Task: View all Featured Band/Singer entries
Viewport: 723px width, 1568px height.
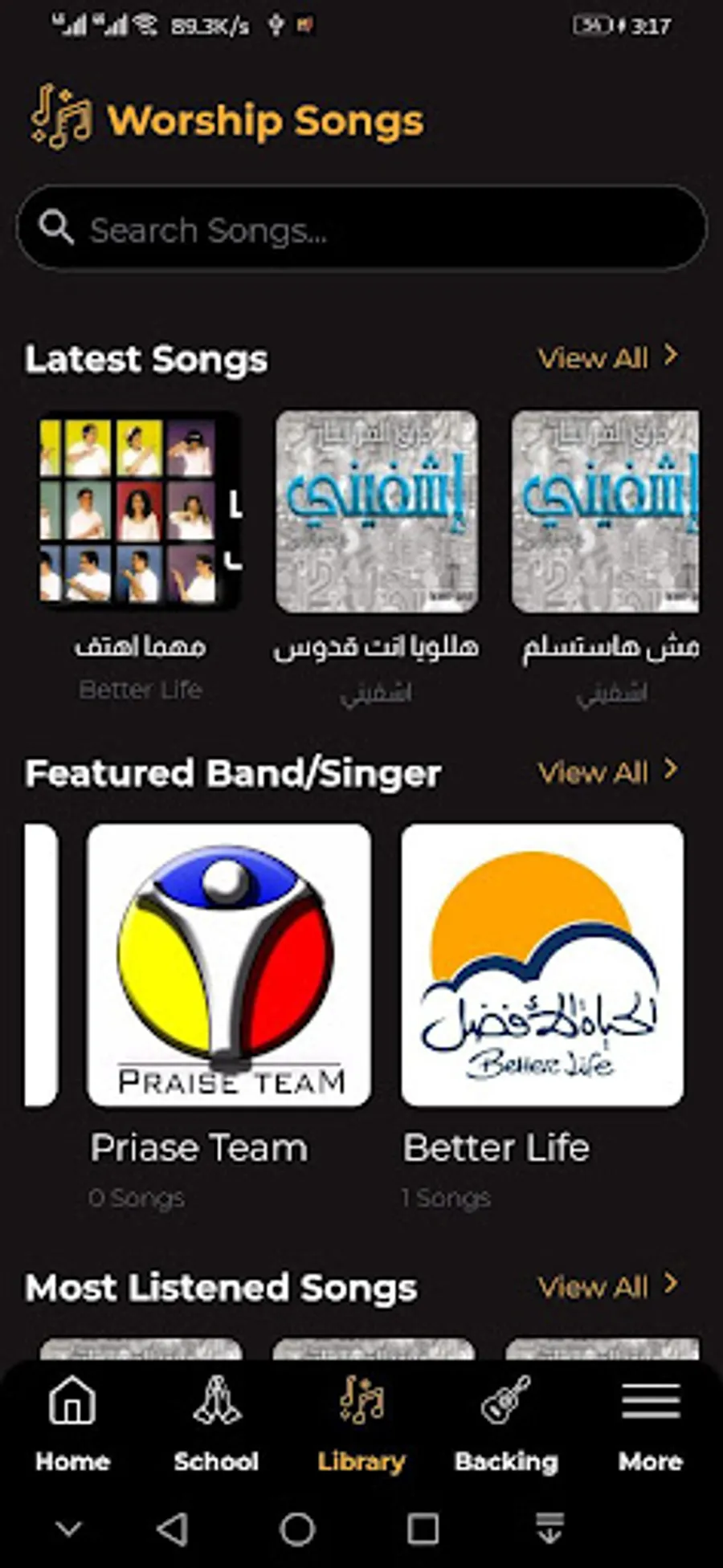Action: click(607, 772)
